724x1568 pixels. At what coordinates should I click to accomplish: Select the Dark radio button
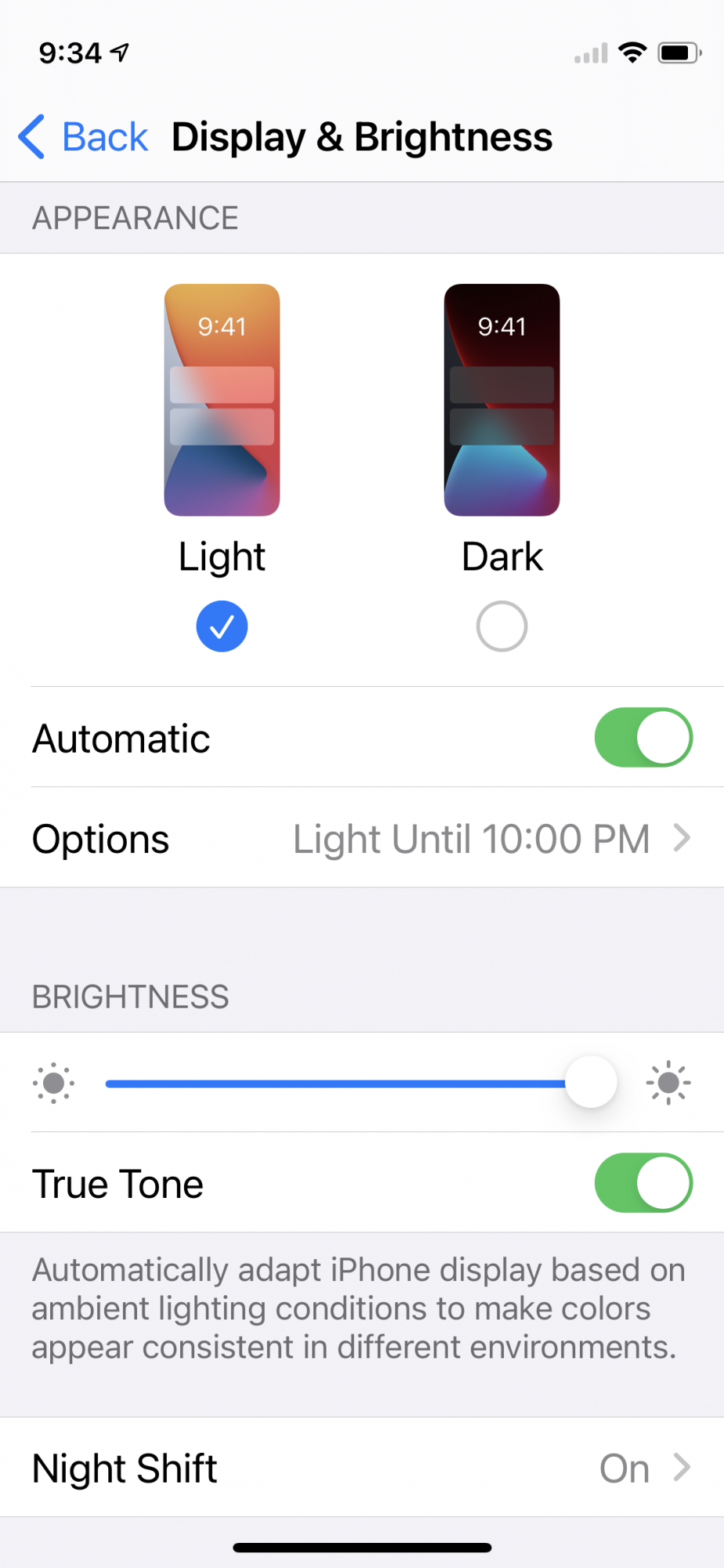[x=502, y=626]
